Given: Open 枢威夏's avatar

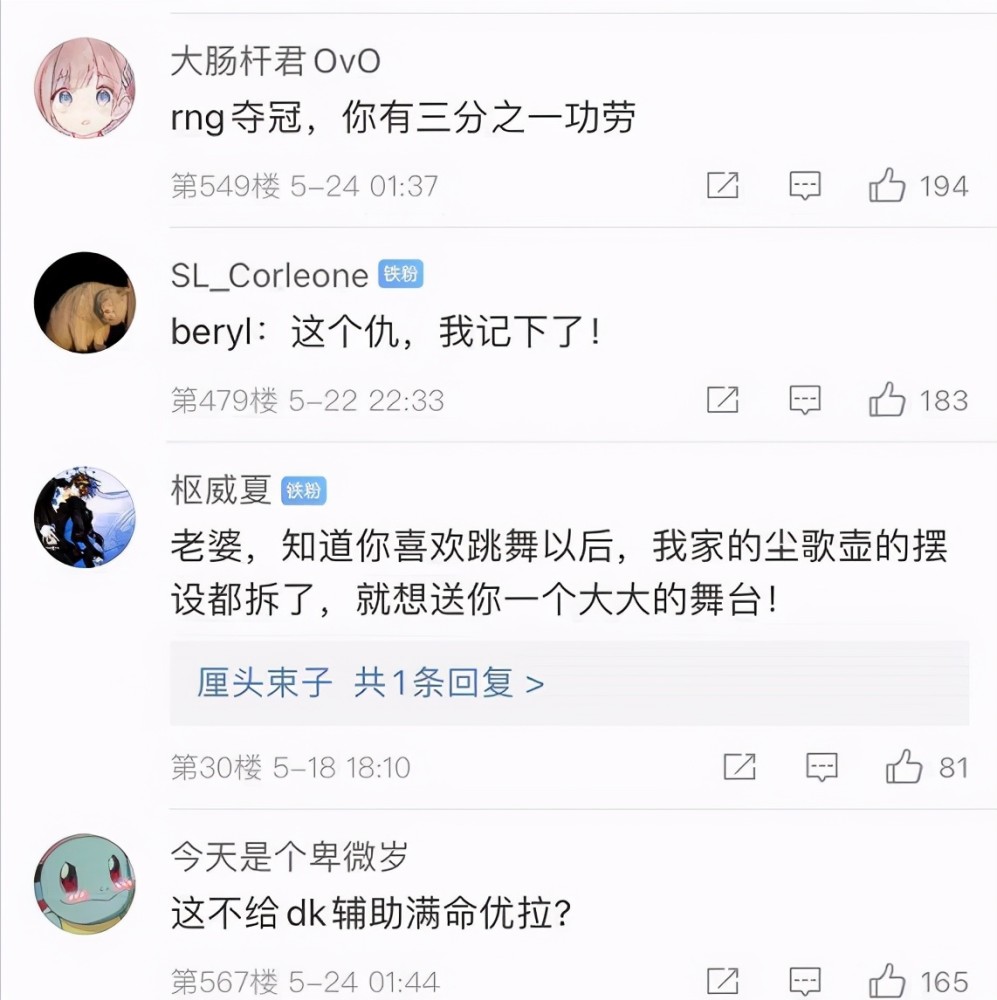Looking at the screenshot, I should click(84, 517).
